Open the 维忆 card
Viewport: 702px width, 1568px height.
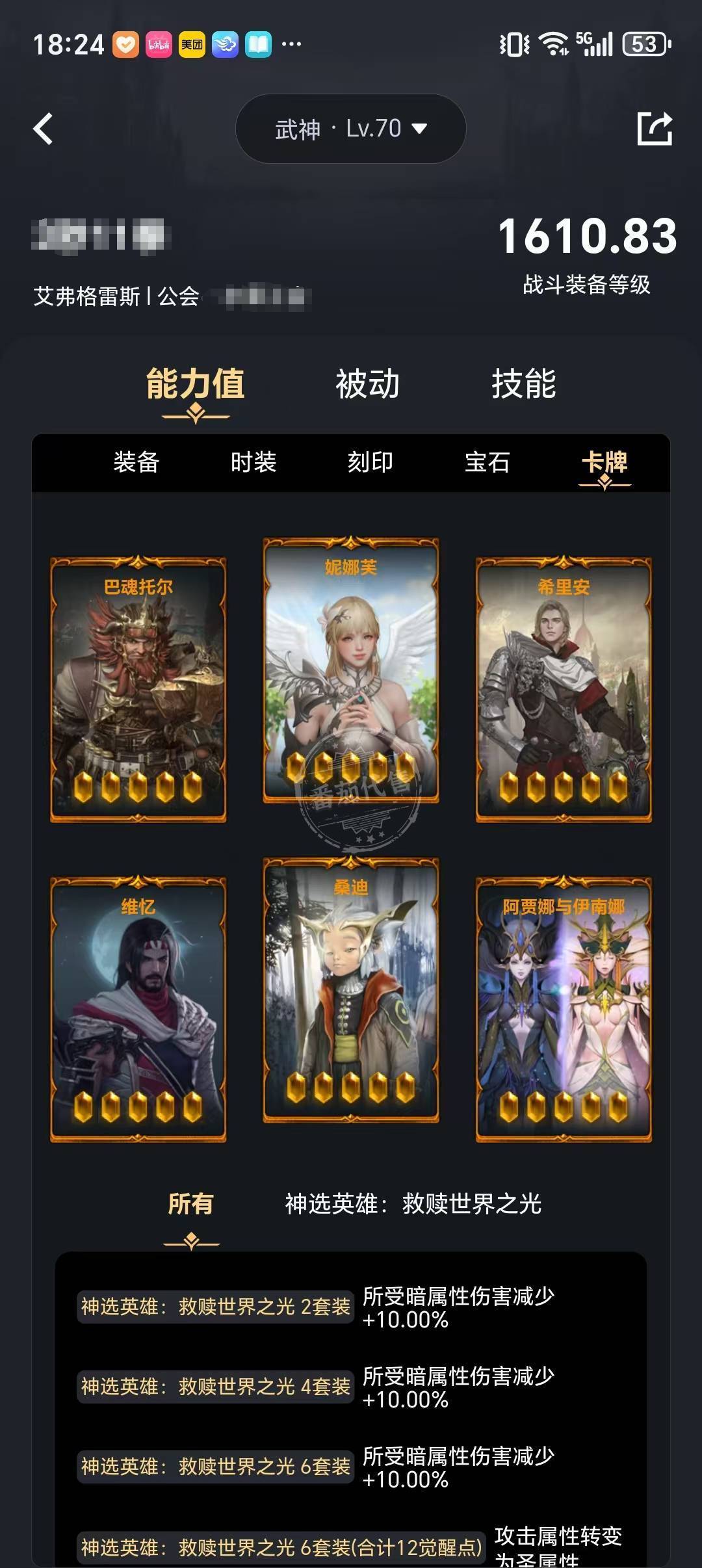[138, 1009]
